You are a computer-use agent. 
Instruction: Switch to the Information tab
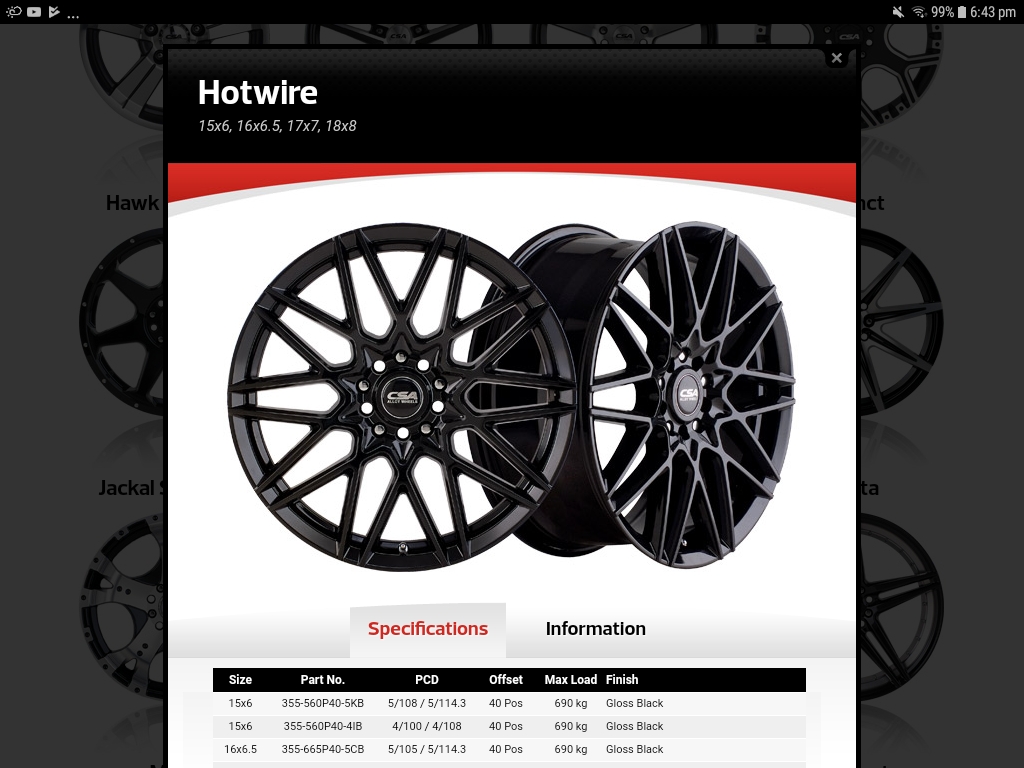tap(595, 629)
